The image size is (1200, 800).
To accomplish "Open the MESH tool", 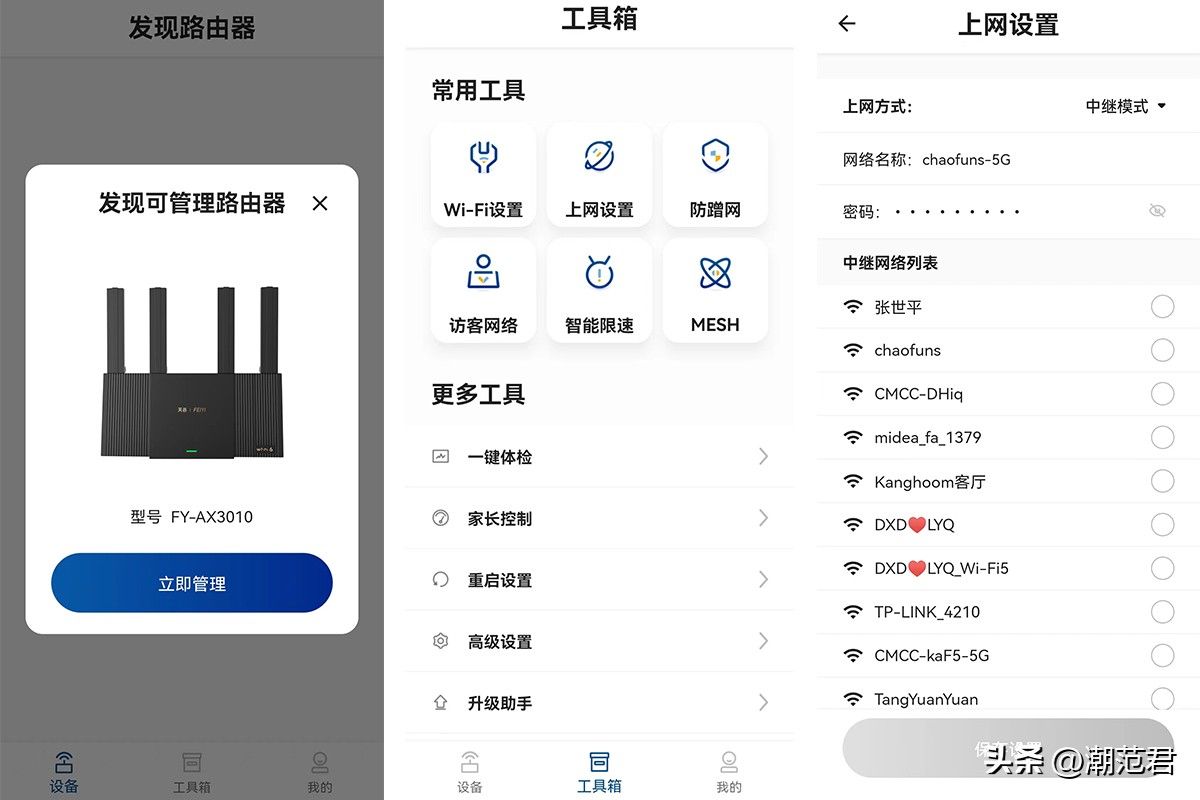I will [715, 291].
